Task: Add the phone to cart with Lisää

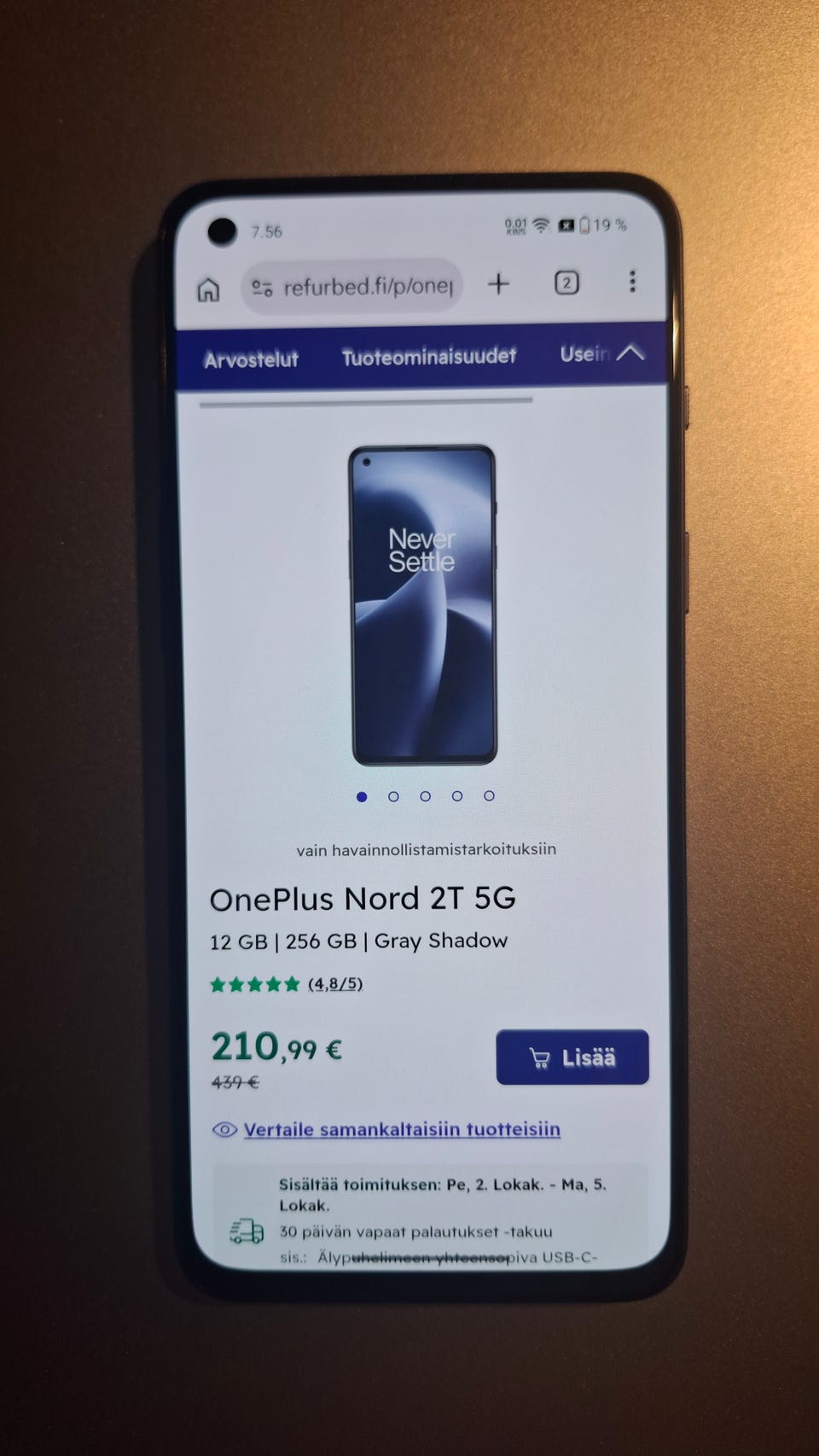Action: point(572,1057)
